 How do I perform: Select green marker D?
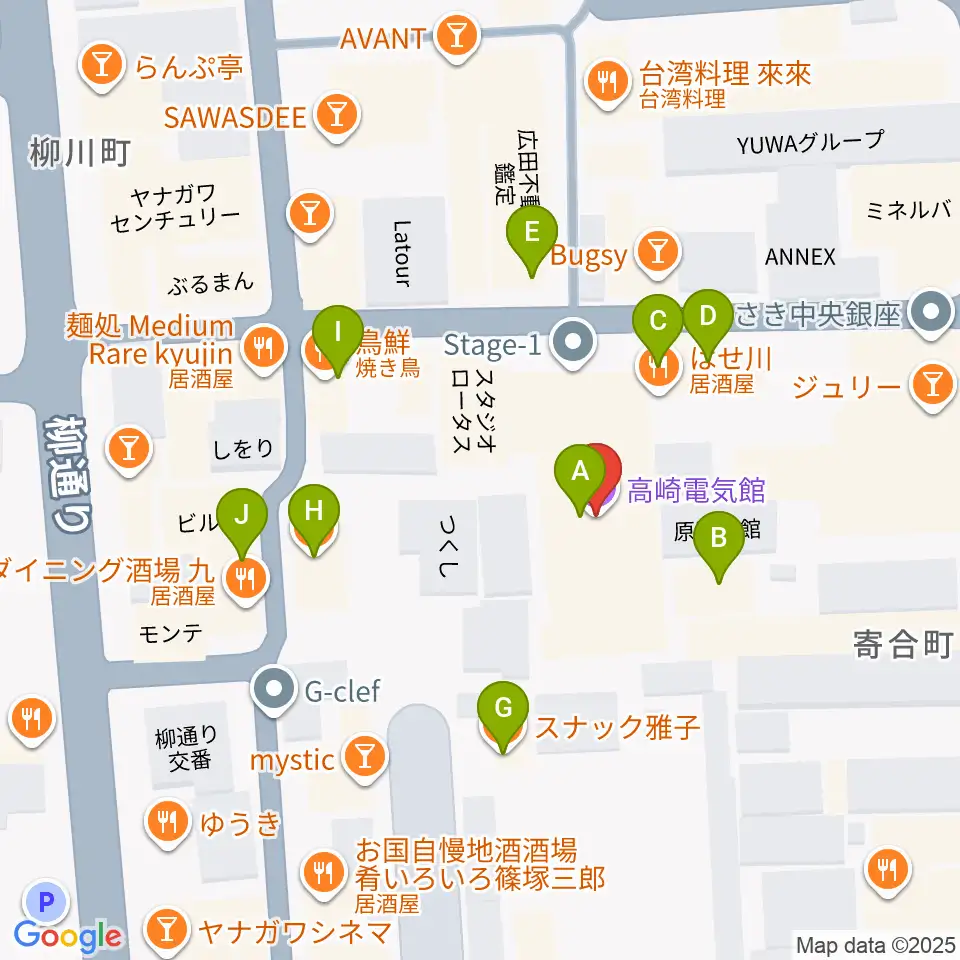[x=708, y=324]
